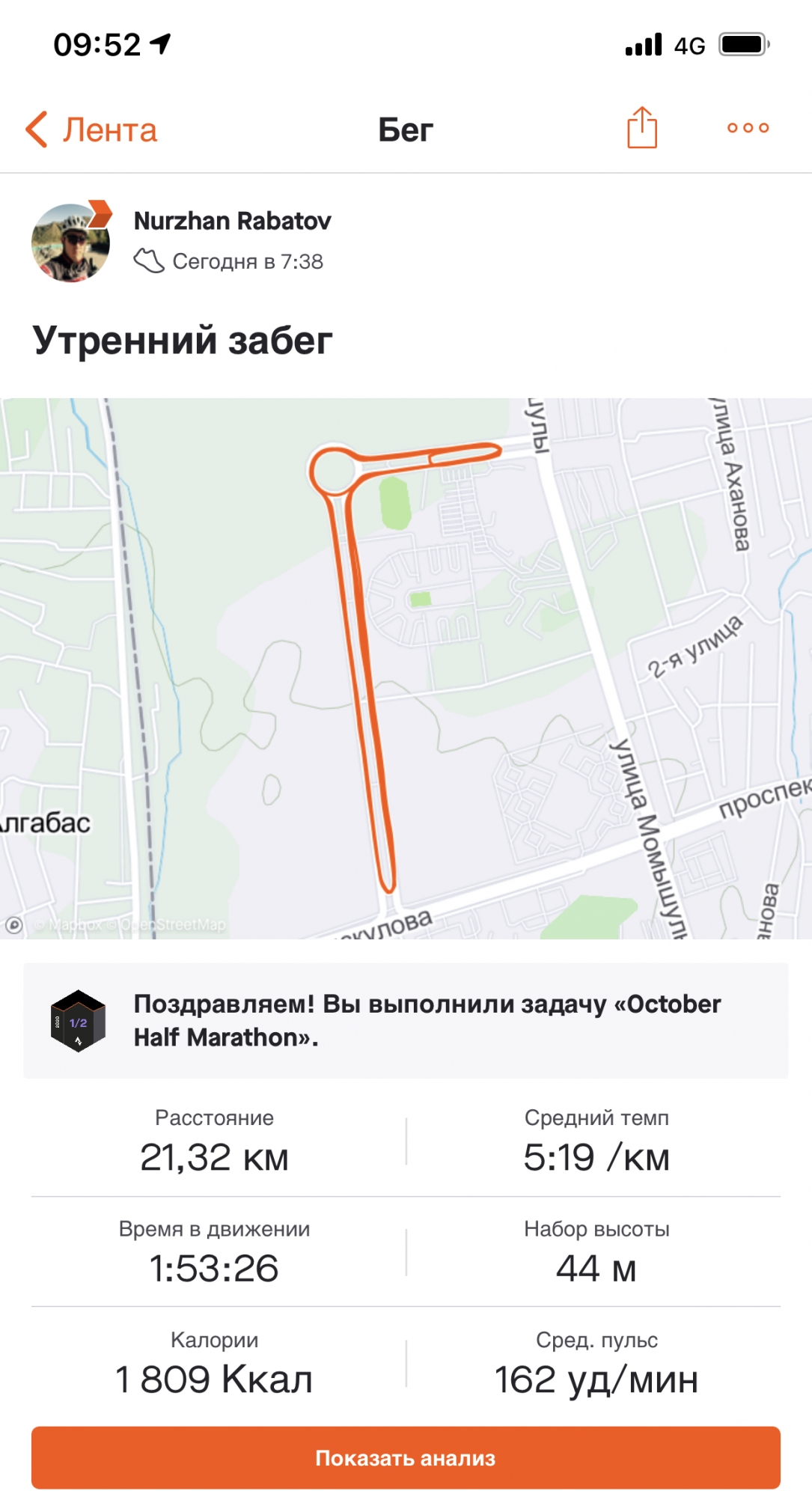Tap the Показать анализ button
Image resolution: width=812 pixels, height=1497 pixels.
coord(406,1457)
